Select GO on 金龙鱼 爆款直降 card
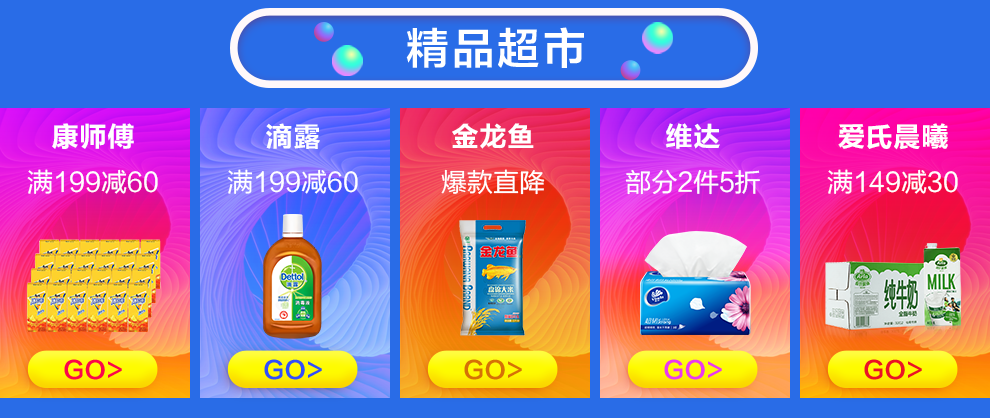The image size is (990, 418). pos(493,369)
